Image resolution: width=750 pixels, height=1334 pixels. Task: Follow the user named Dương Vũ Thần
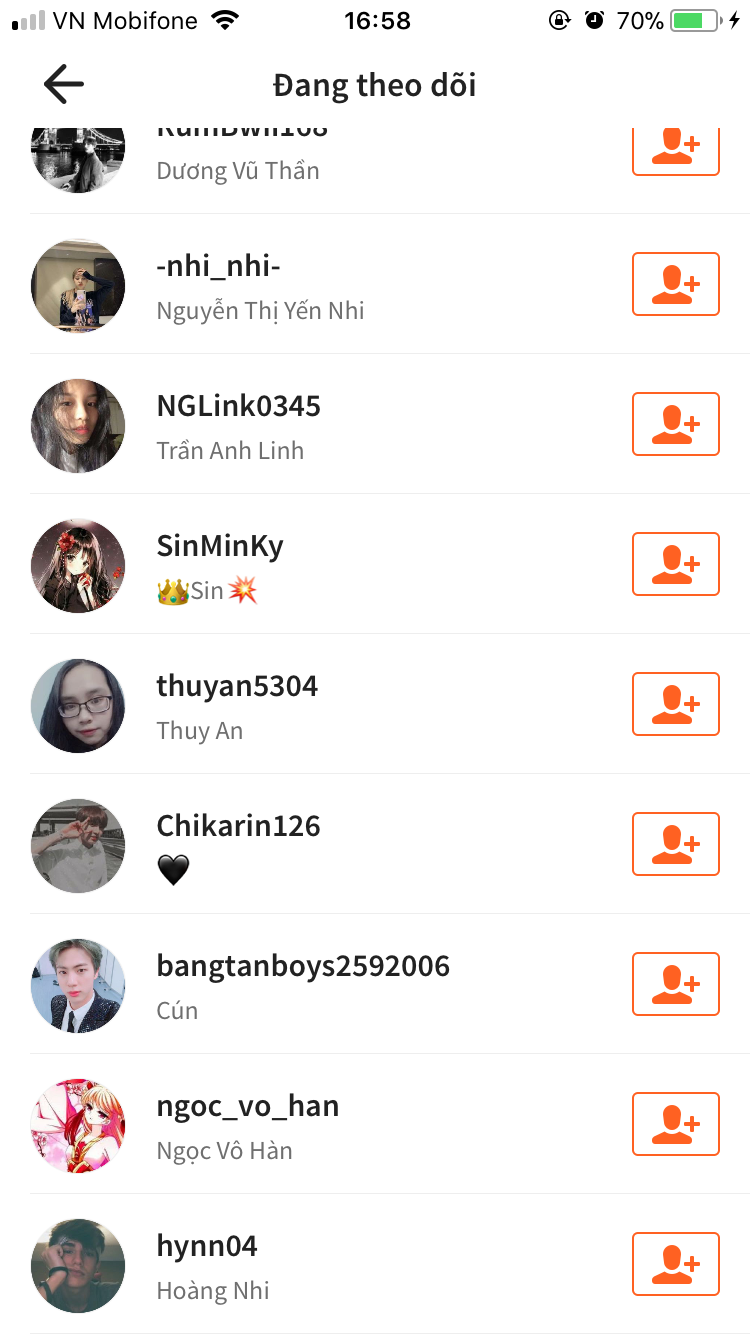click(x=676, y=152)
